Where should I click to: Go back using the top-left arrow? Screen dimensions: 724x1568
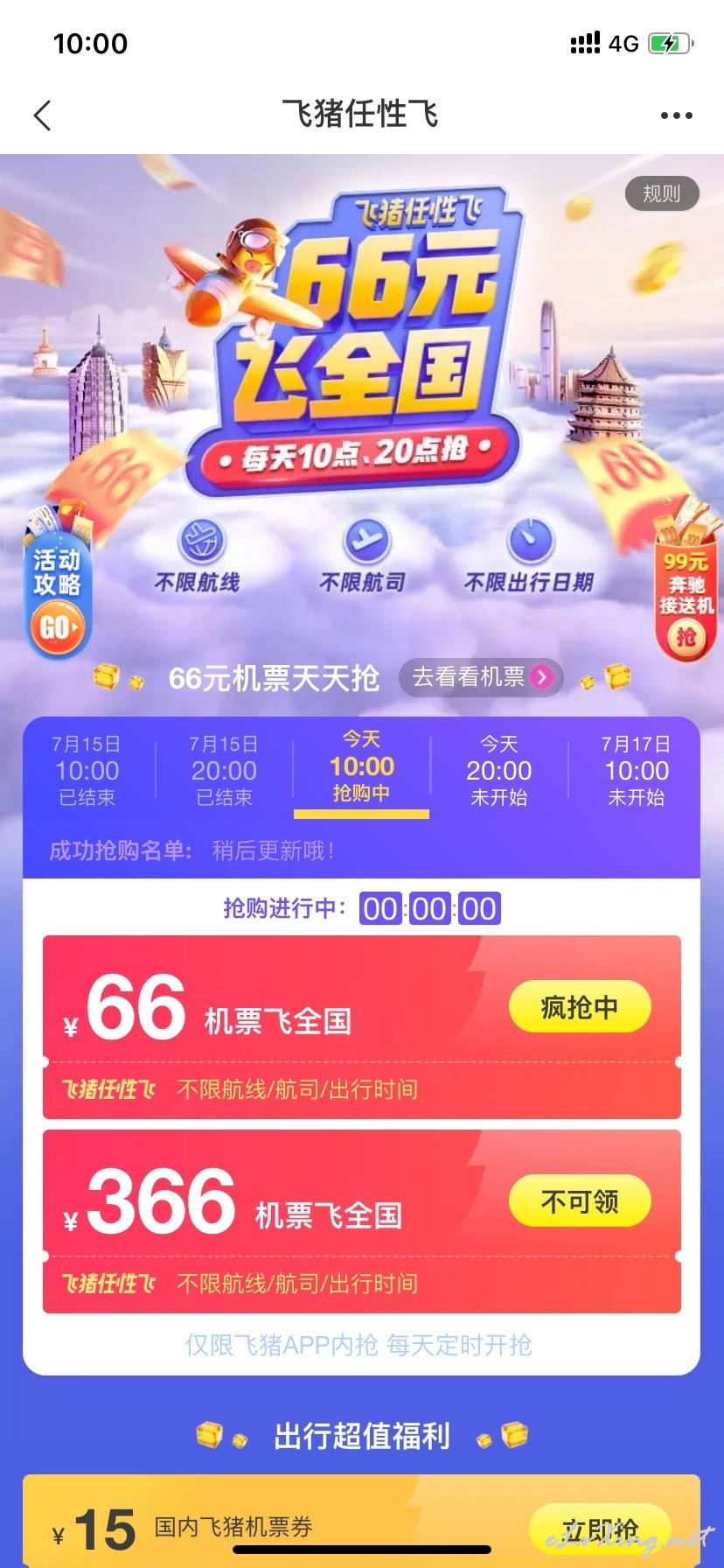42,115
